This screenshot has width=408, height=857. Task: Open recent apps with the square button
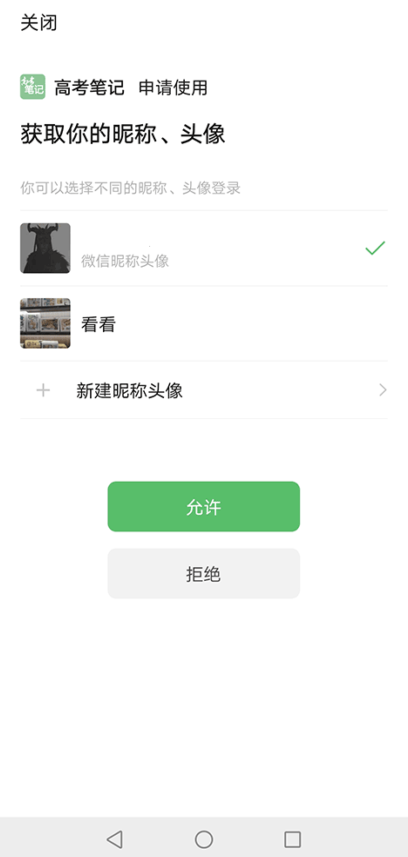pyautogui.click(x=293, y=839)
